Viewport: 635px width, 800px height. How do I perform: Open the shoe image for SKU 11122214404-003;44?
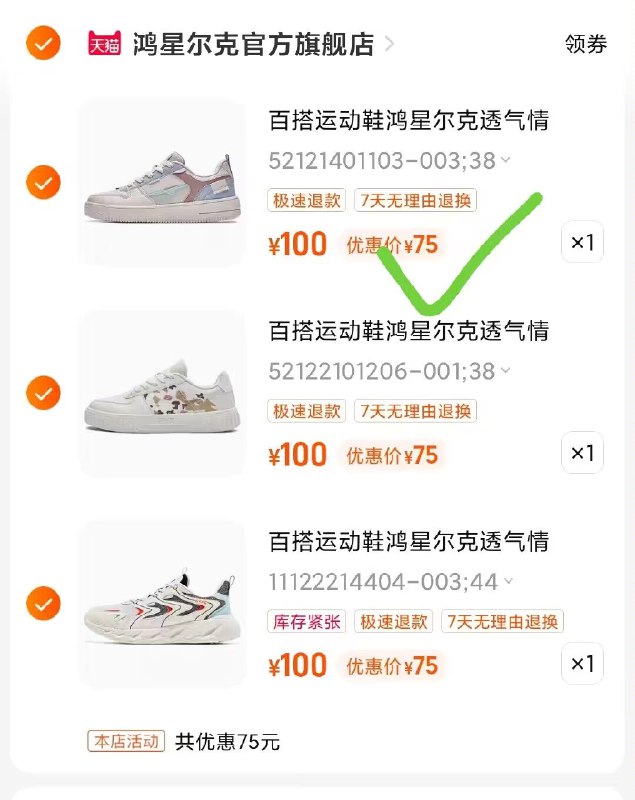click(162, 604)
